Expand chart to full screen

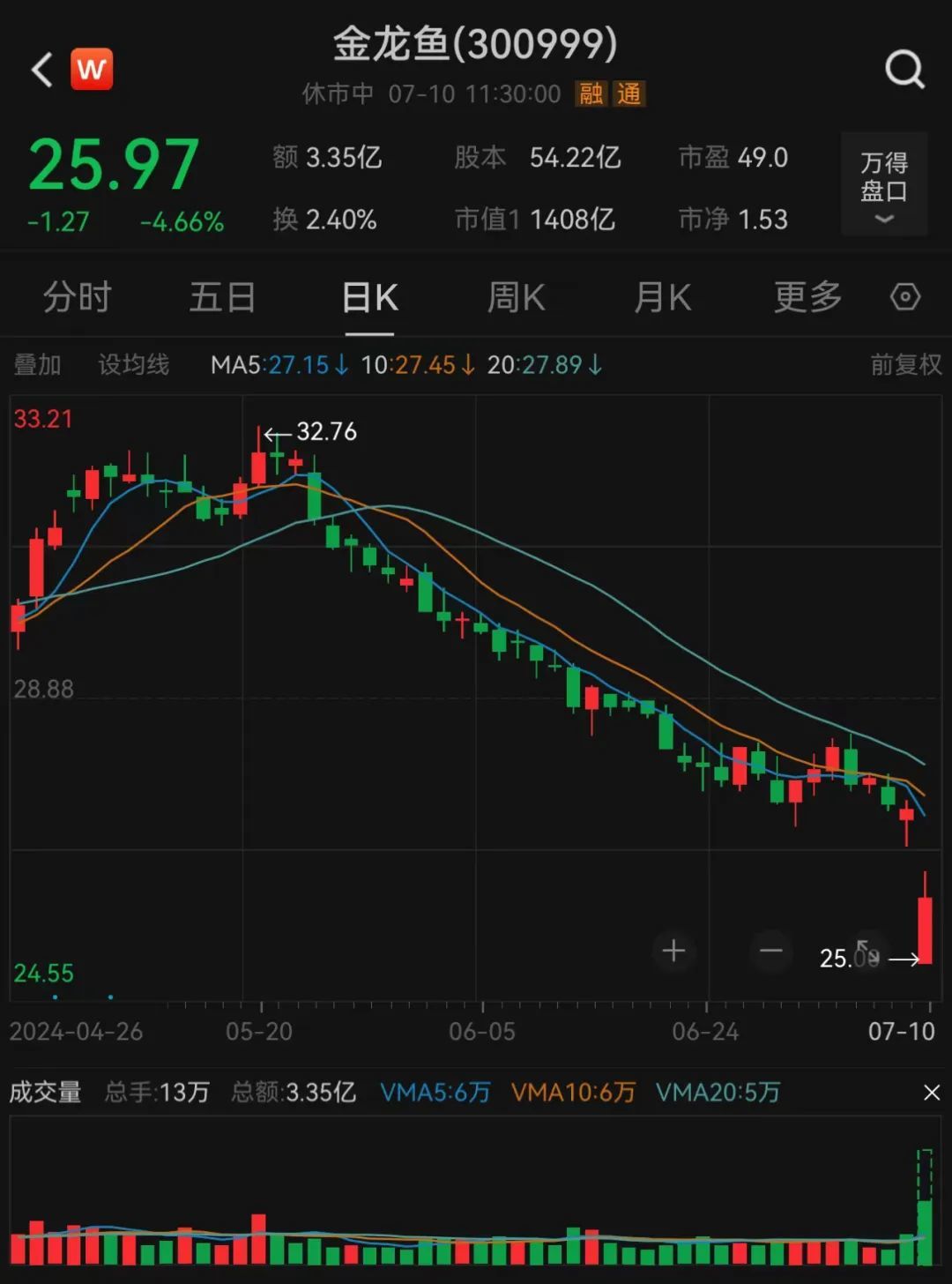point(868,951)
